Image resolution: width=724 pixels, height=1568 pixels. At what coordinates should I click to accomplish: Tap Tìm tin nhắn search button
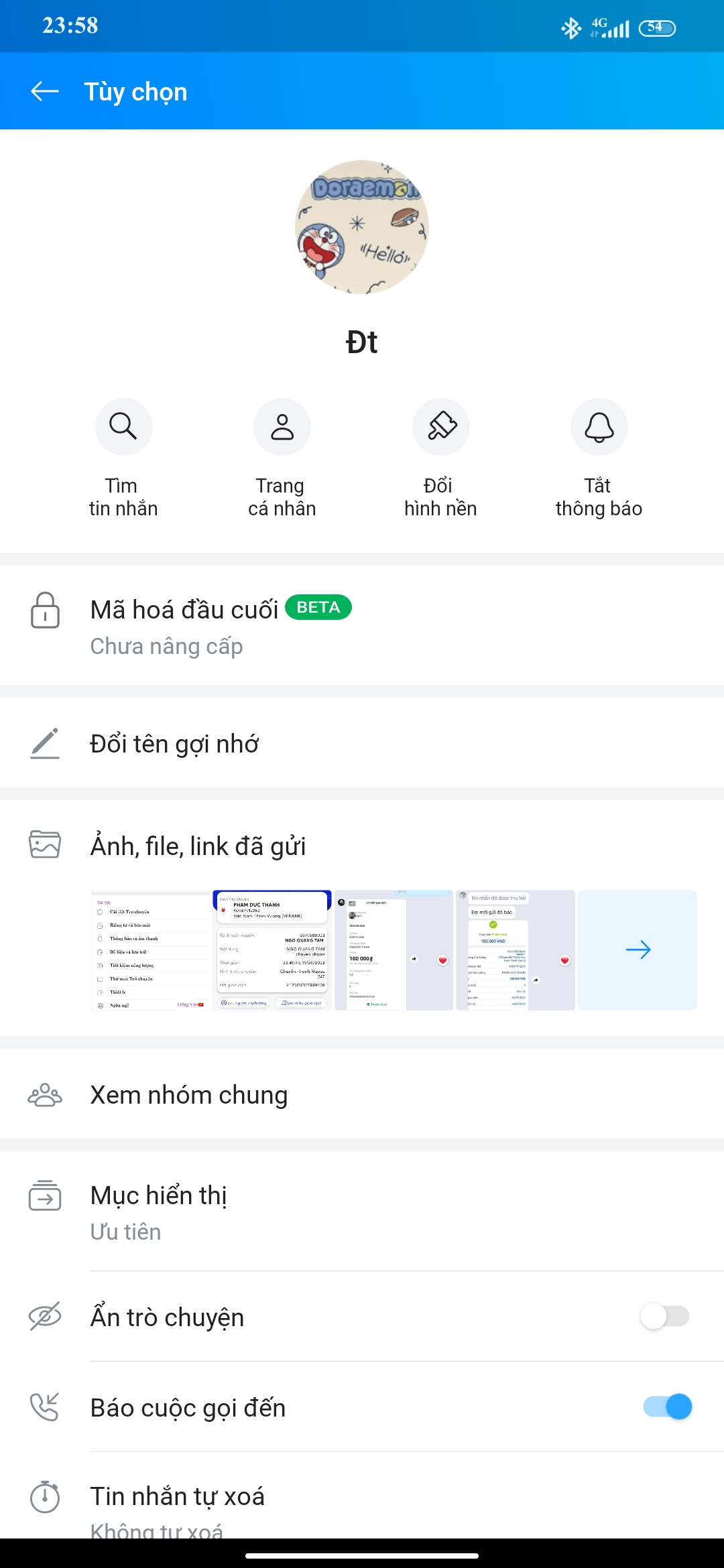(x=123, y=427)
